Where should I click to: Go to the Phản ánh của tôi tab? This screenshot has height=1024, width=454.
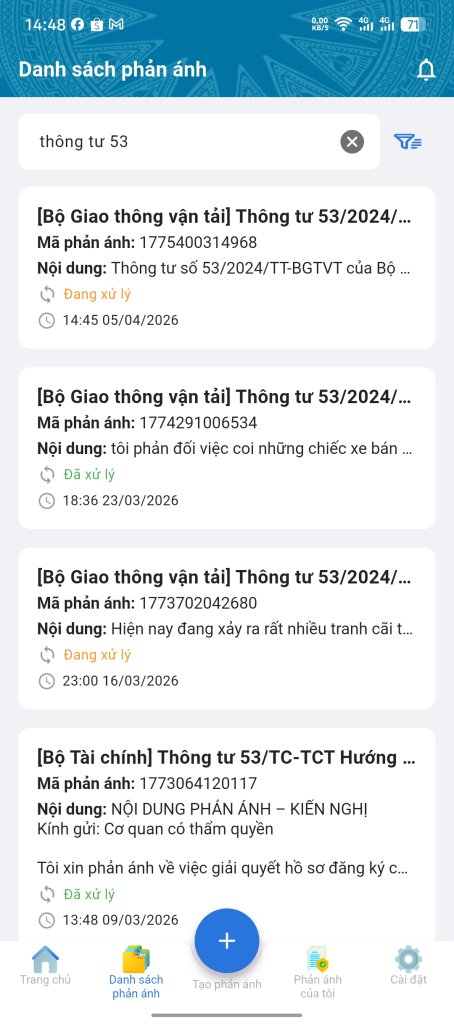point(317,972)
